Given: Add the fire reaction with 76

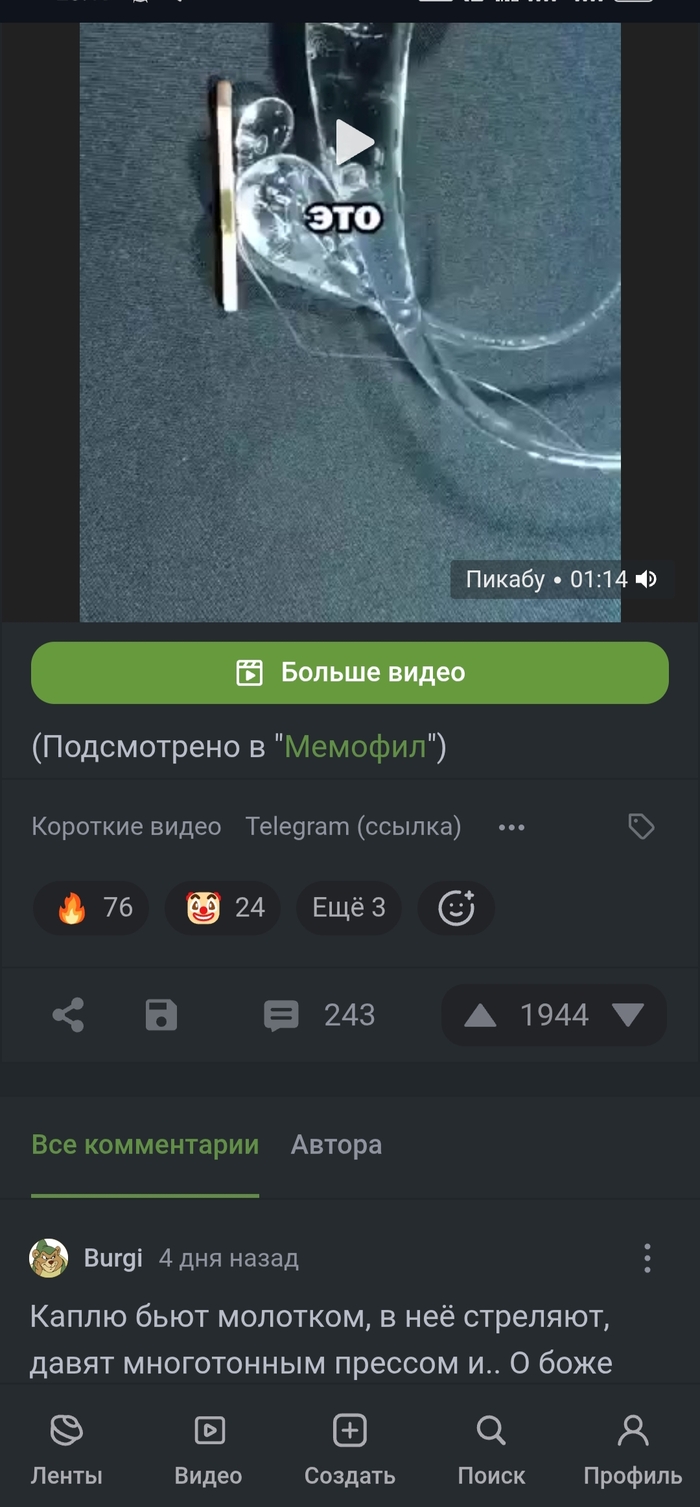Looking at the screenshot, I should 92,908.
